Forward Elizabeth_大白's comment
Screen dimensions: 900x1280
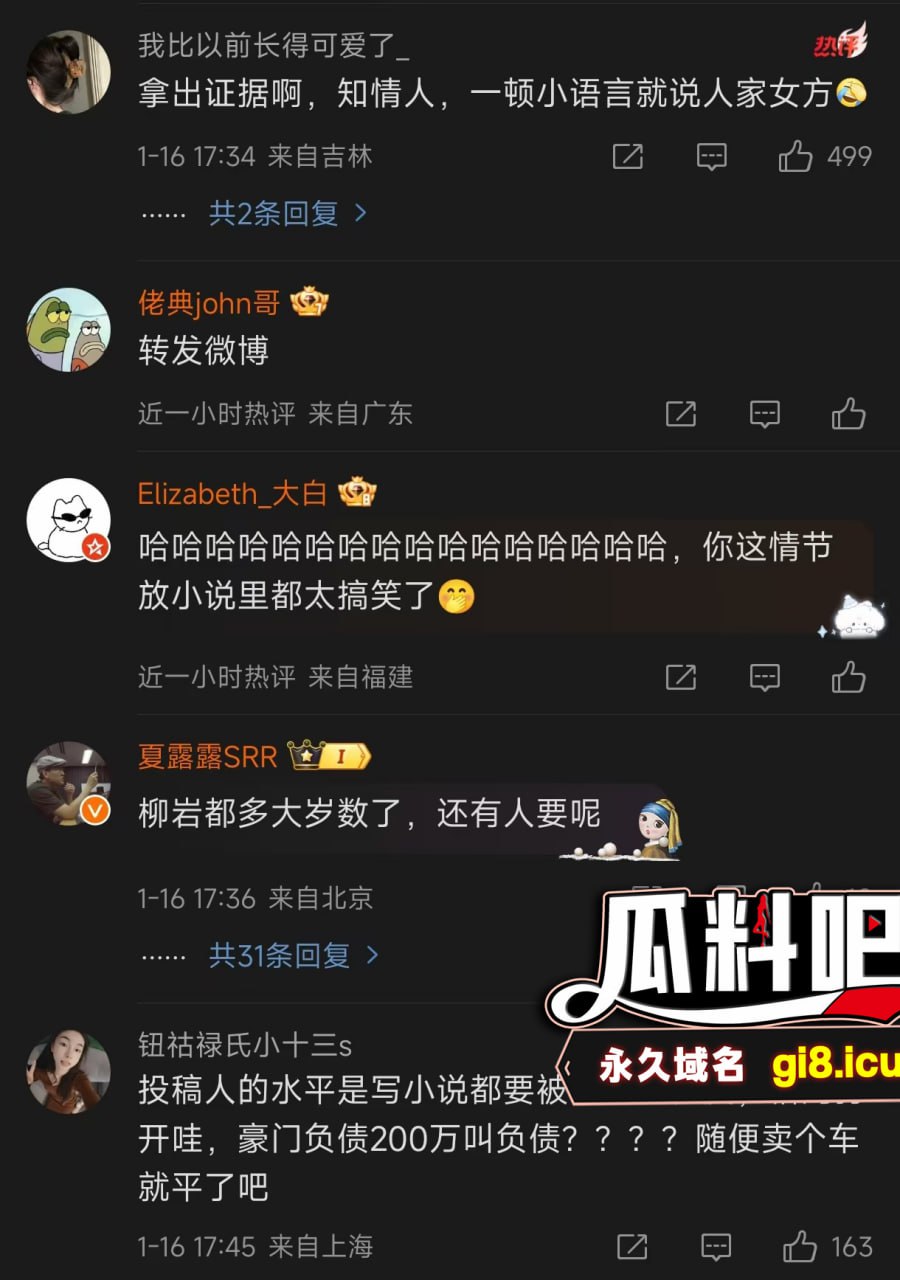(681, 677)
